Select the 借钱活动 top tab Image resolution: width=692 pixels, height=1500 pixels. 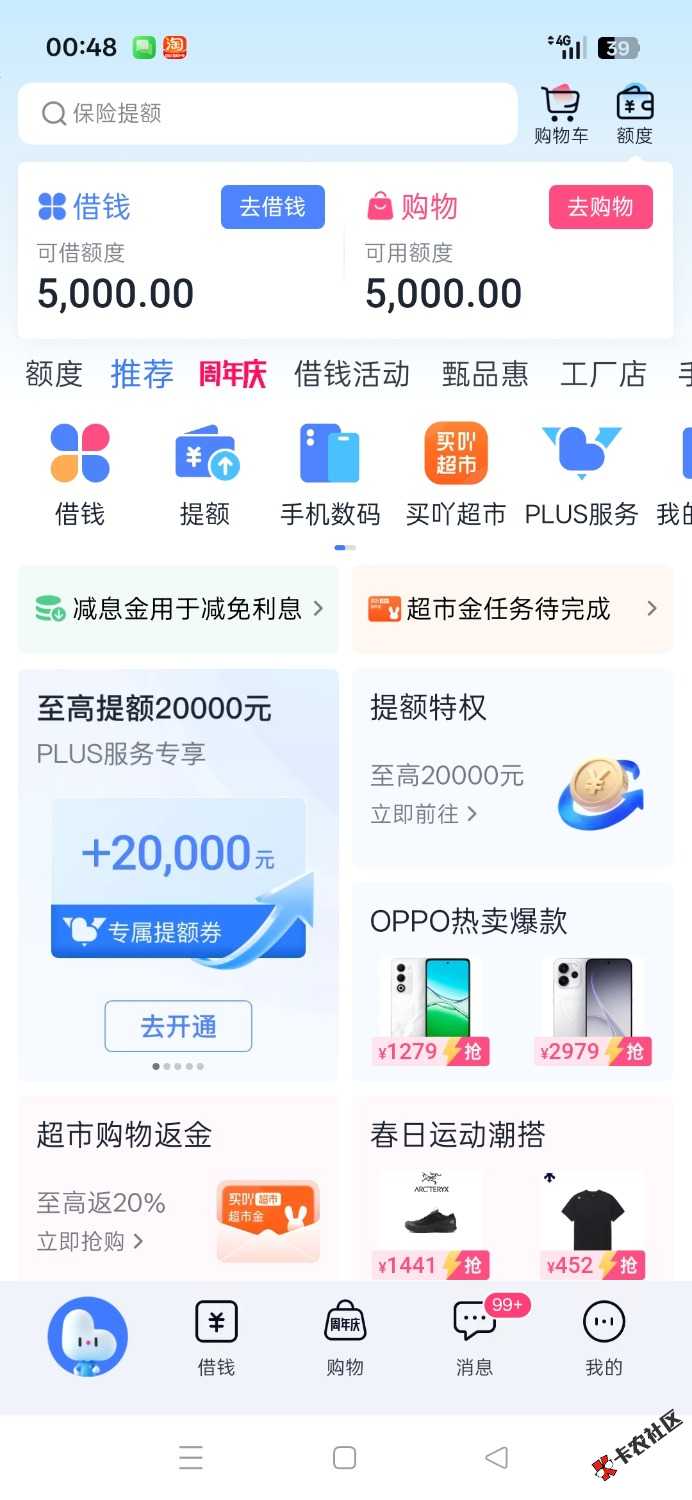tap(351, 374)
